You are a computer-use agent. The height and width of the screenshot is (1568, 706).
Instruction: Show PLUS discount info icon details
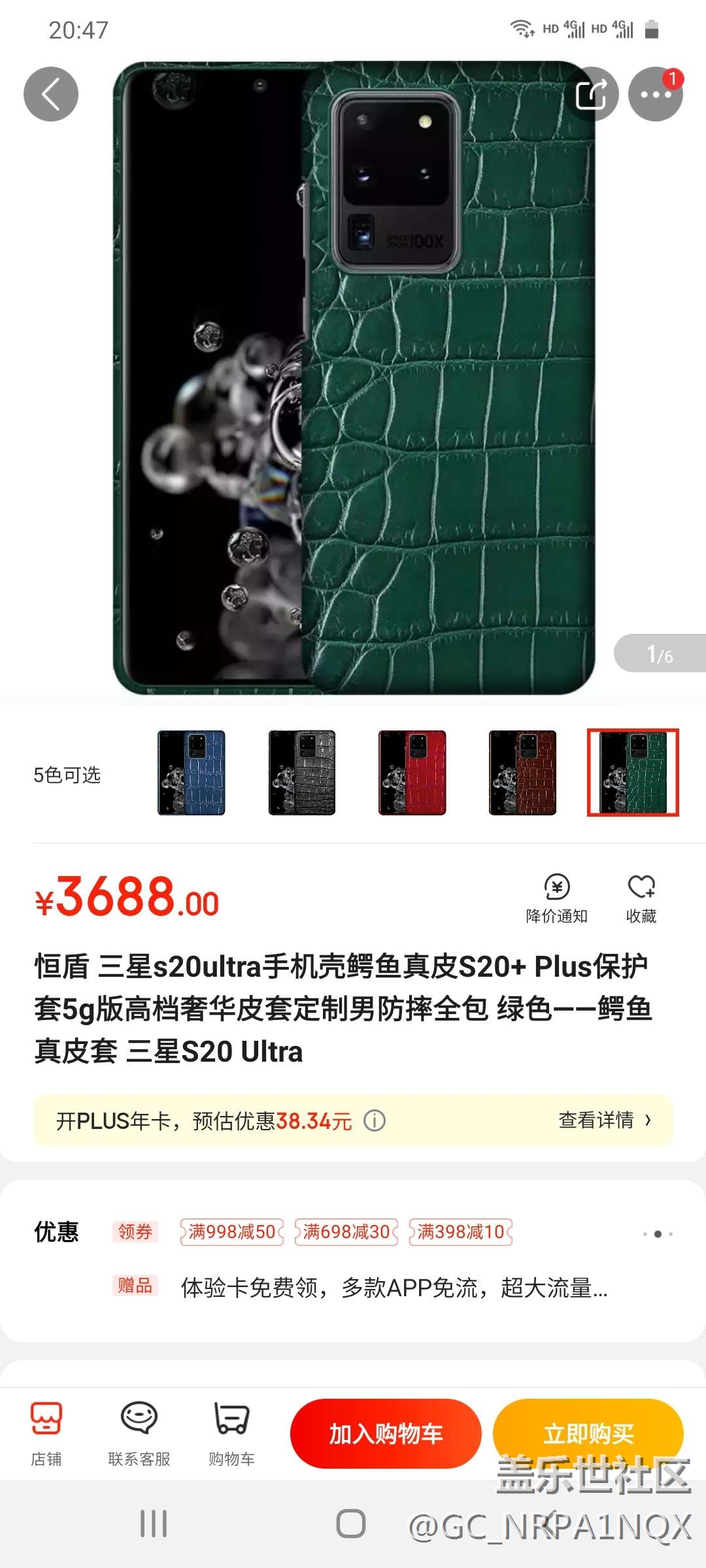(x=375, y=1121)
